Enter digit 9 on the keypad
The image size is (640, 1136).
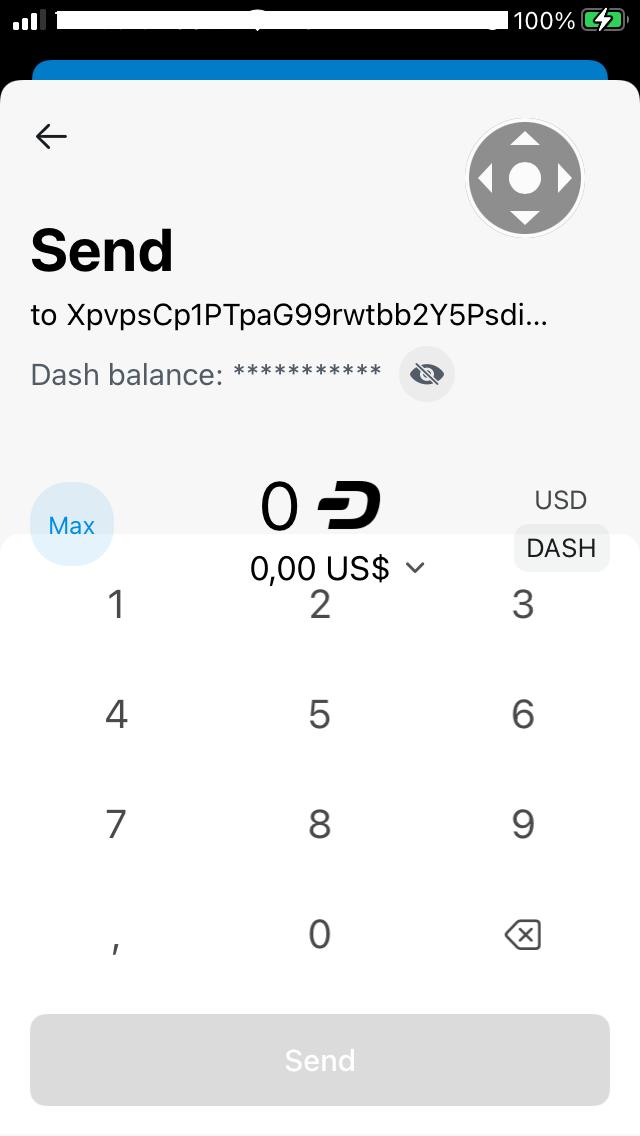(523, 824)
